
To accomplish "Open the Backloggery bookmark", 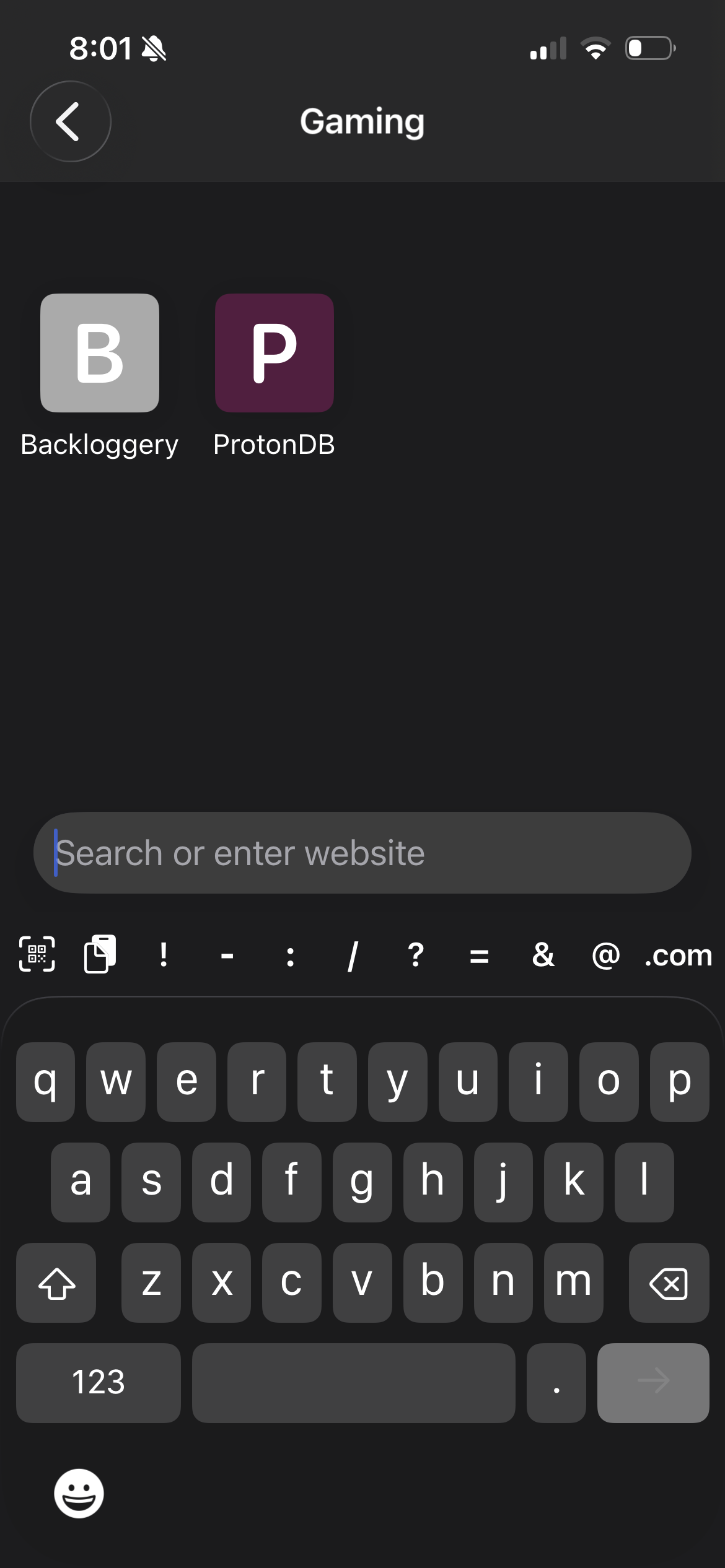I will [x=99, y=353].
